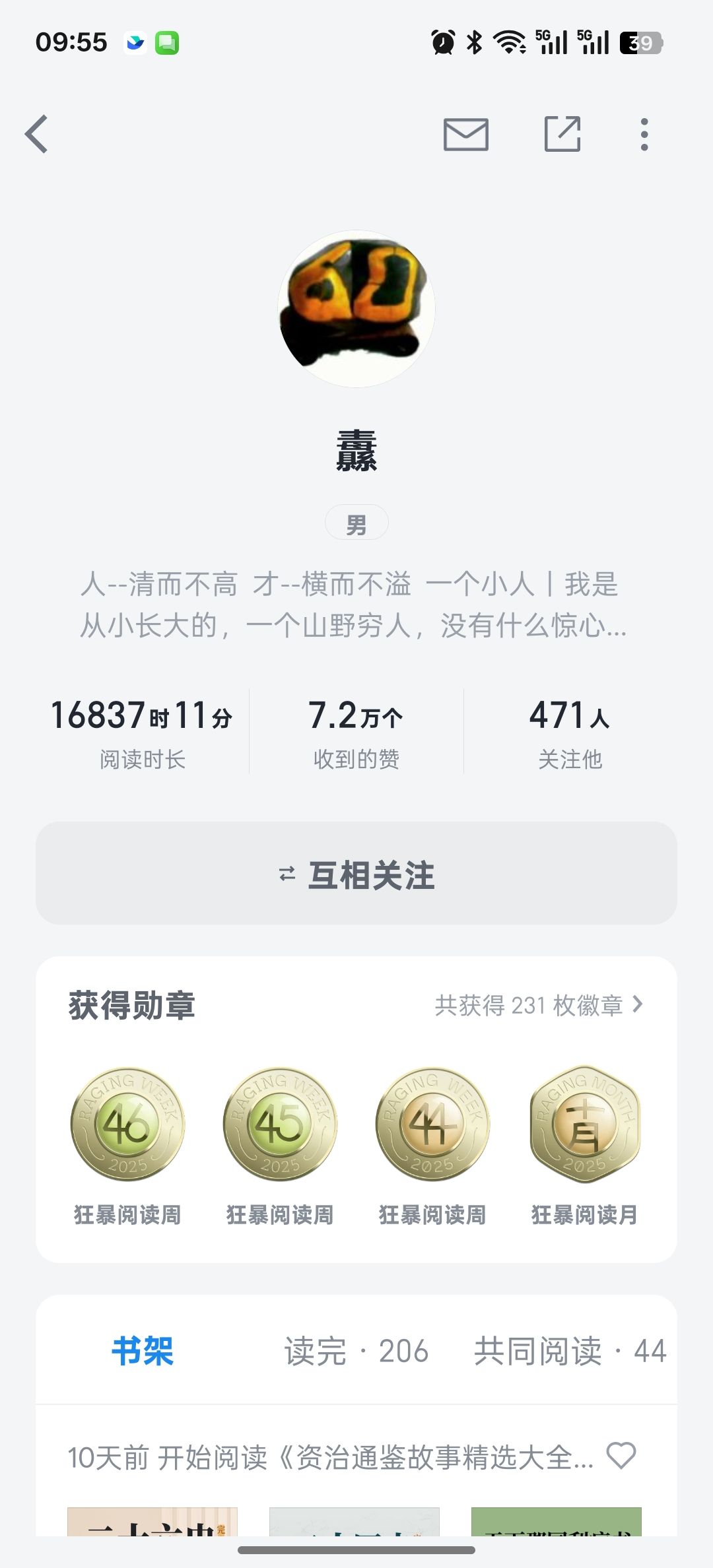Expand the truncated profile bio
This screenshot has width=713, height=1568.
tap(354, 605)
